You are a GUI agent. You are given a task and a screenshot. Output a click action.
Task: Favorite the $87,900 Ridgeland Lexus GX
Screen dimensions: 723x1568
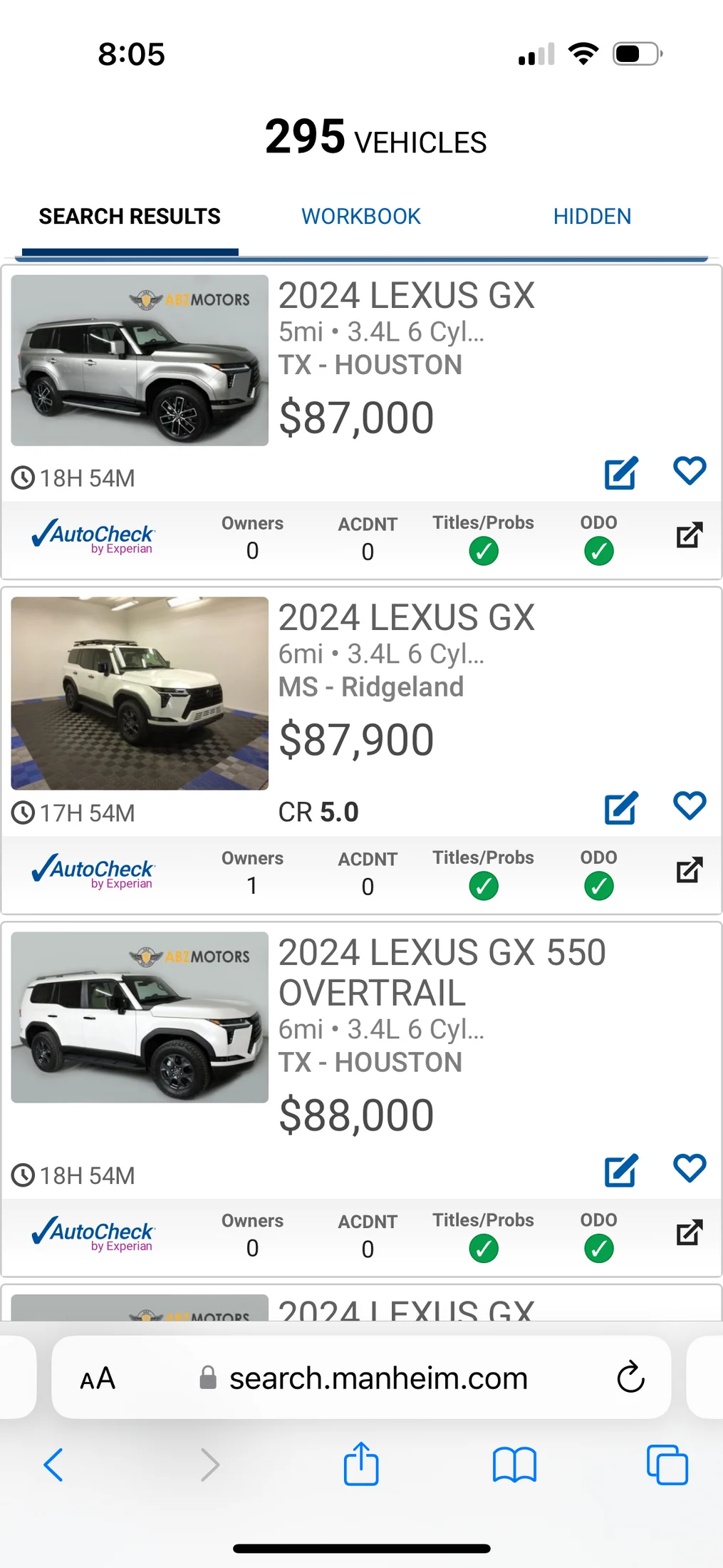coord(689,806)
